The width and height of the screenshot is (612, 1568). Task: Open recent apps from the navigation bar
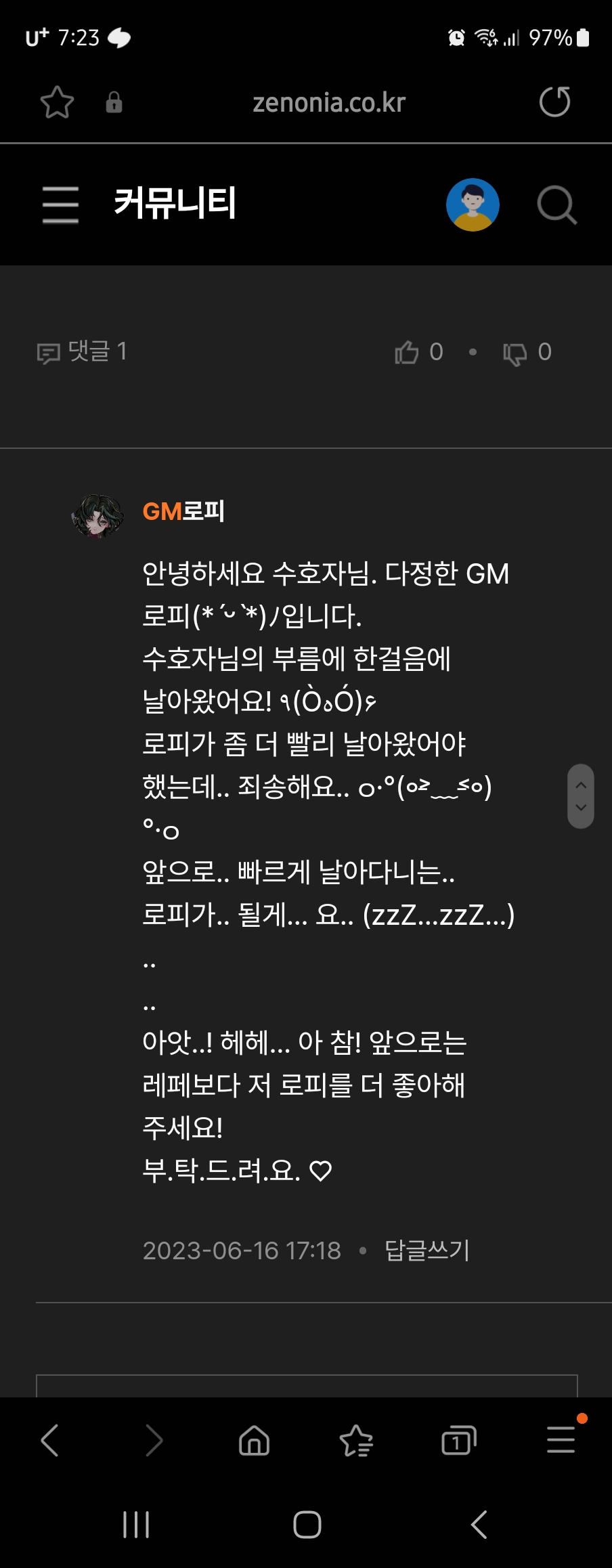pyautogui.click(x=136, y=1525)
